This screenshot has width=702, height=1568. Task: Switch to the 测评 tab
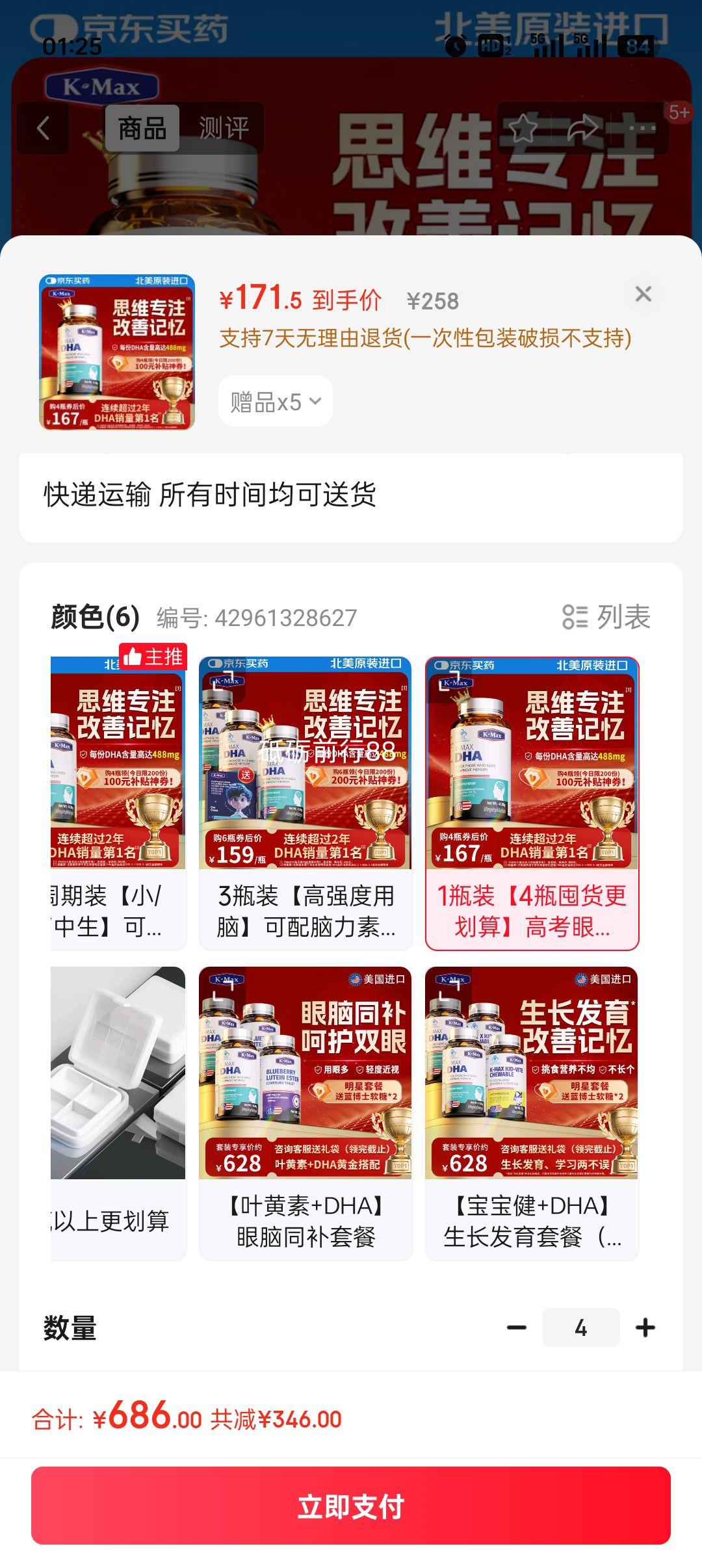tap(224, 128)
